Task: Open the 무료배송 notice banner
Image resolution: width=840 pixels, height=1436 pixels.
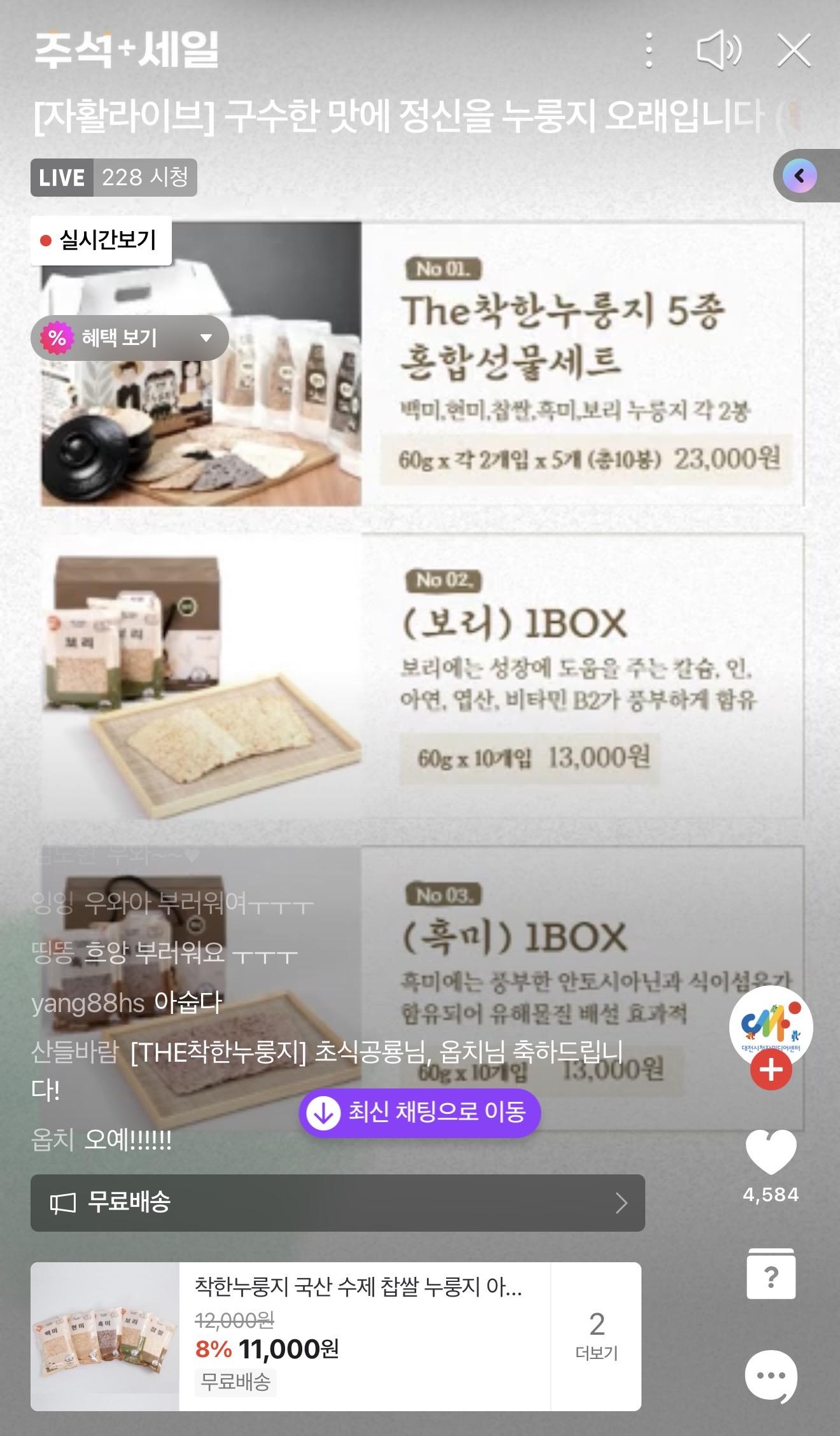Action: (x=338, y=1202)
